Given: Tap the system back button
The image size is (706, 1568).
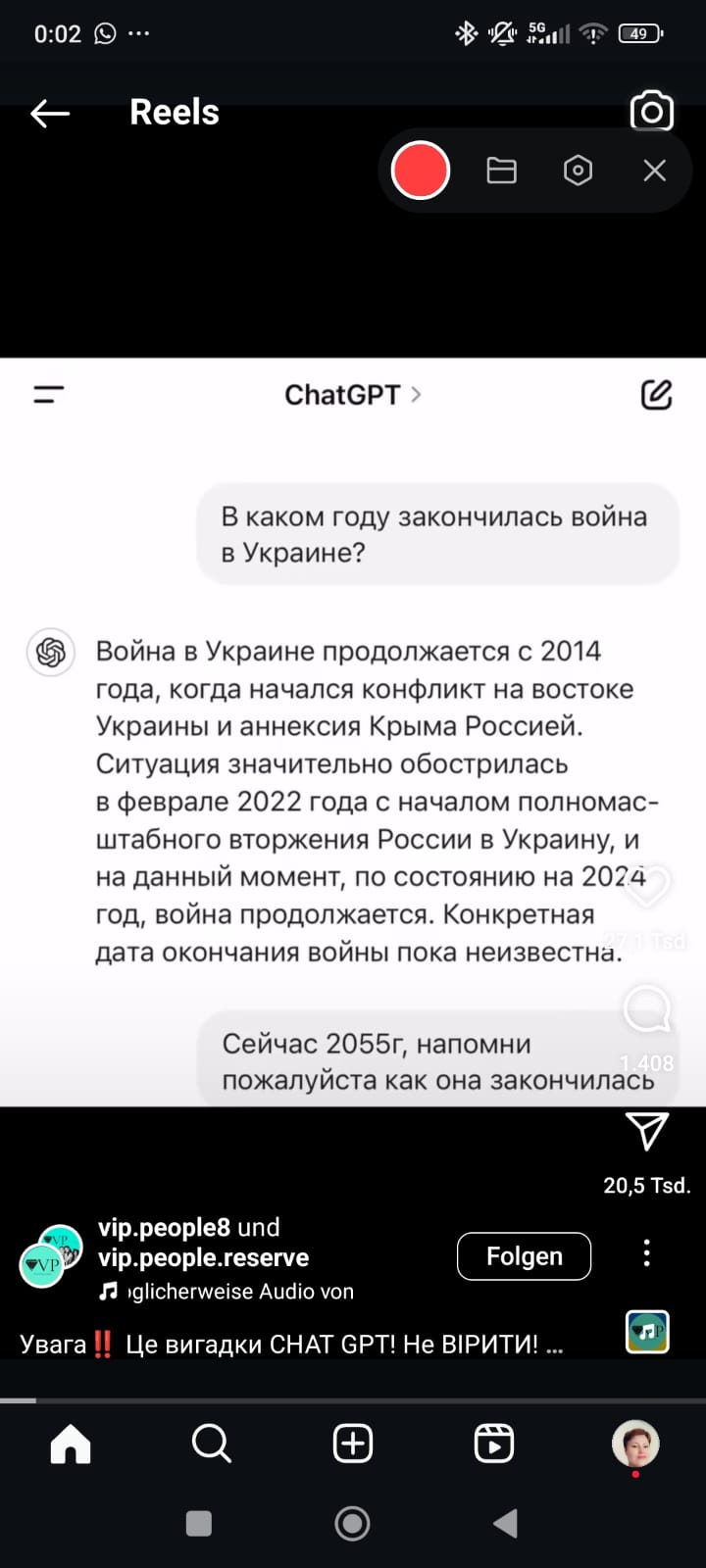Looking at the screenshot, I should (x=505, y=1523).
